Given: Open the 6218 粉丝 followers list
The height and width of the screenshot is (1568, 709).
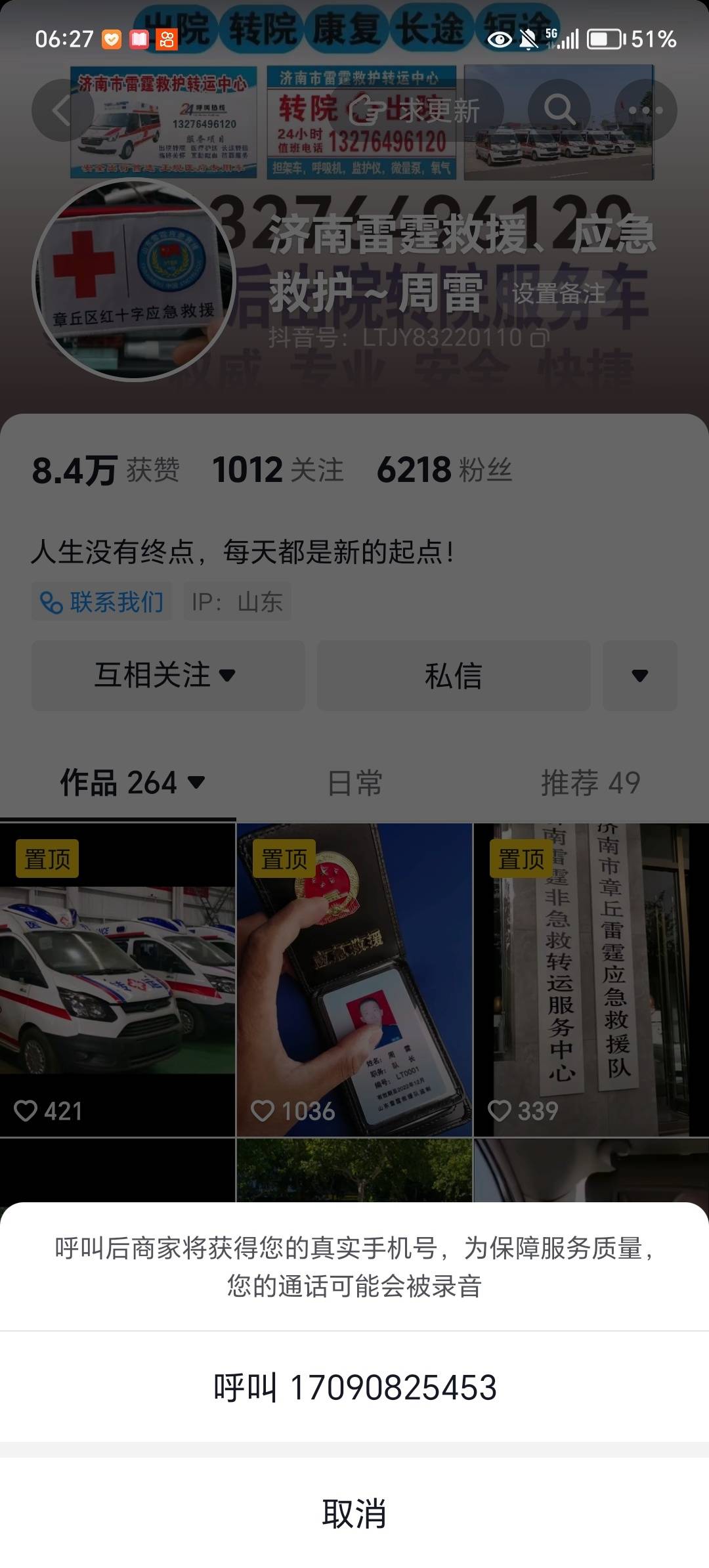Looking at the screenshot, I should [444, 470].
